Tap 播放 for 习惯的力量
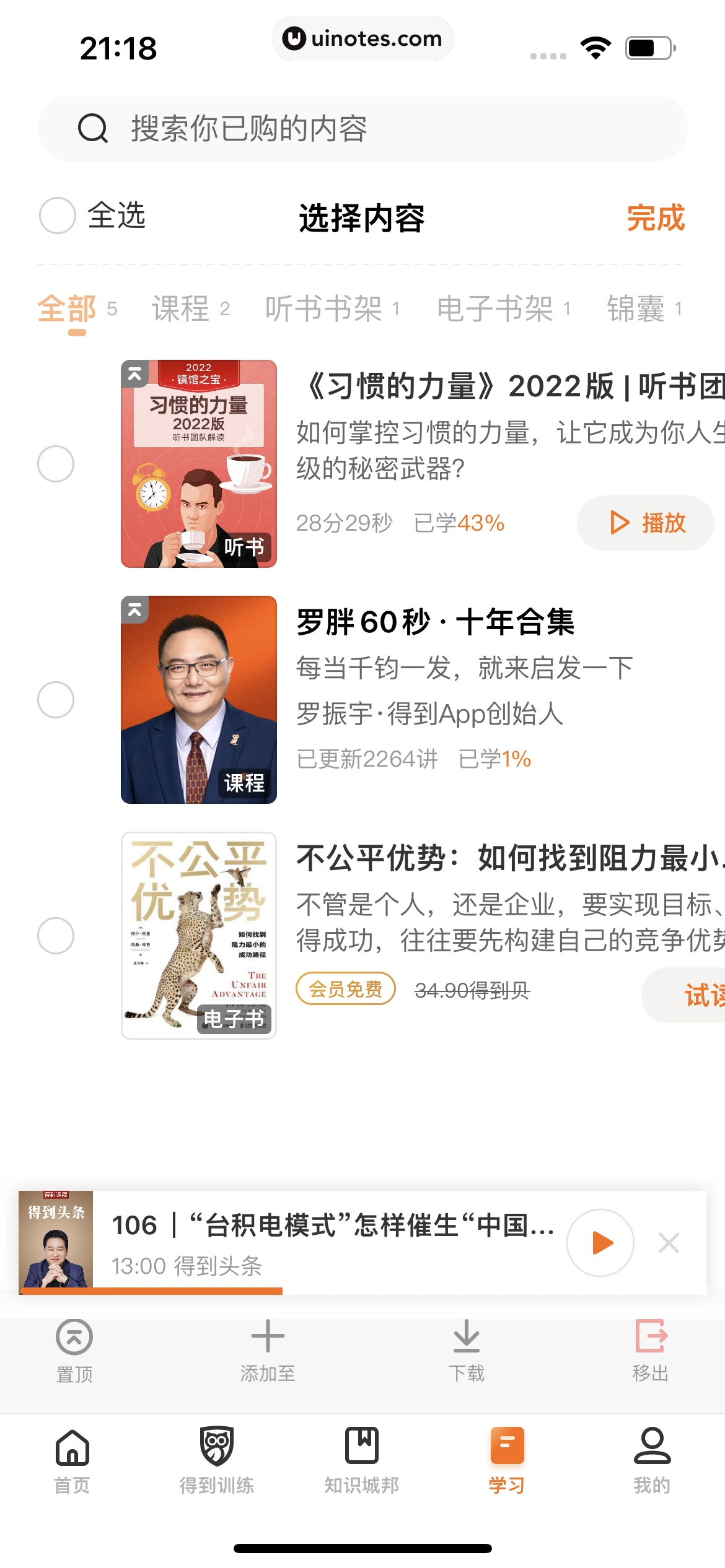This screenshot has width=725, height=1568. [645, 523]
